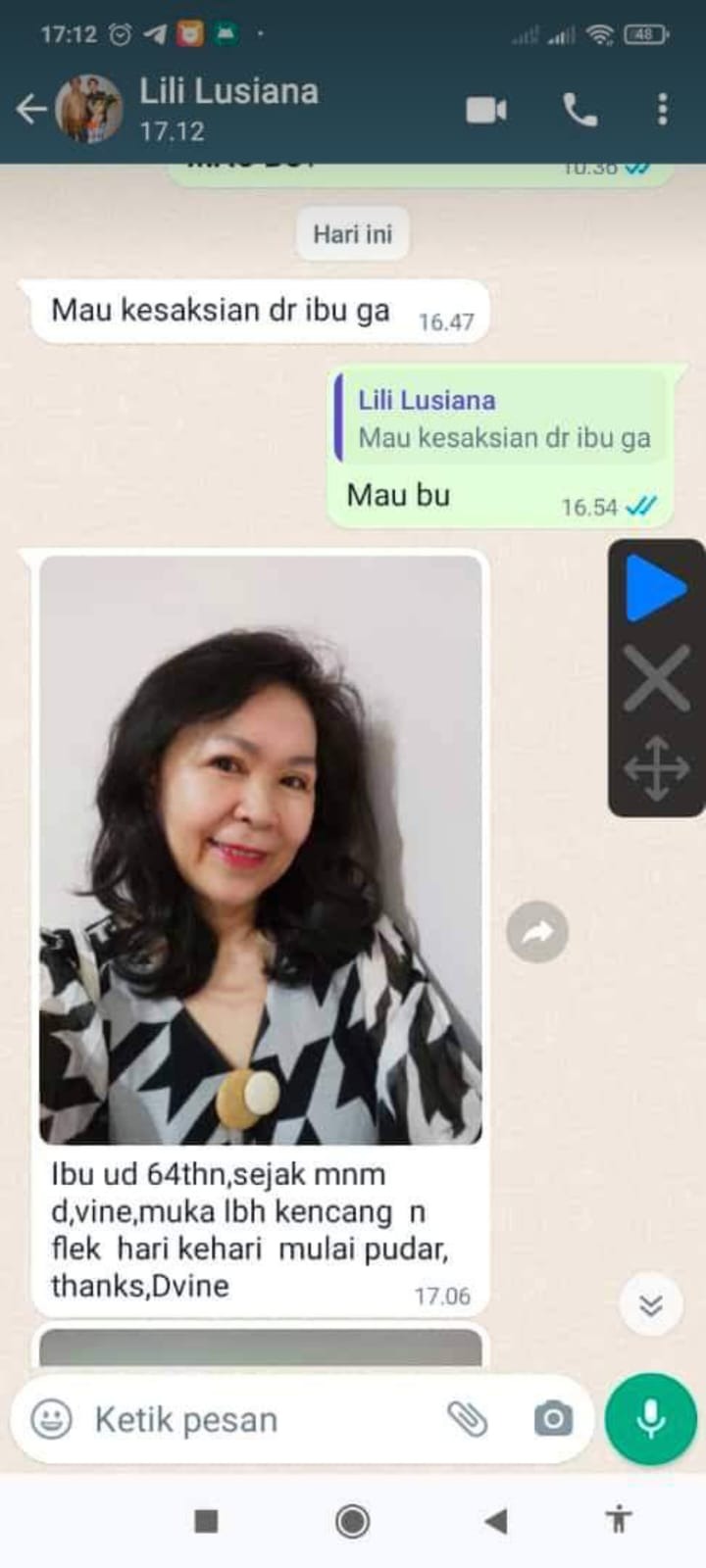The image size is (706, 1568).
Task: Open the camera from the message bar
Action: pos(553,1419)
